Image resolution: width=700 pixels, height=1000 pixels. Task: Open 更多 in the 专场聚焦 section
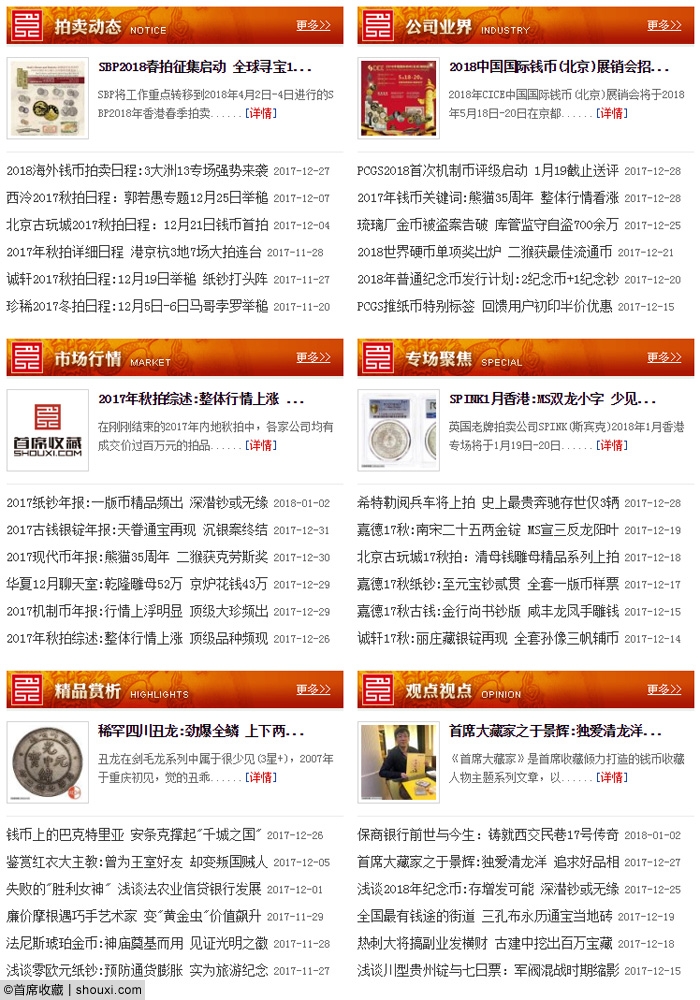(664, 358)
